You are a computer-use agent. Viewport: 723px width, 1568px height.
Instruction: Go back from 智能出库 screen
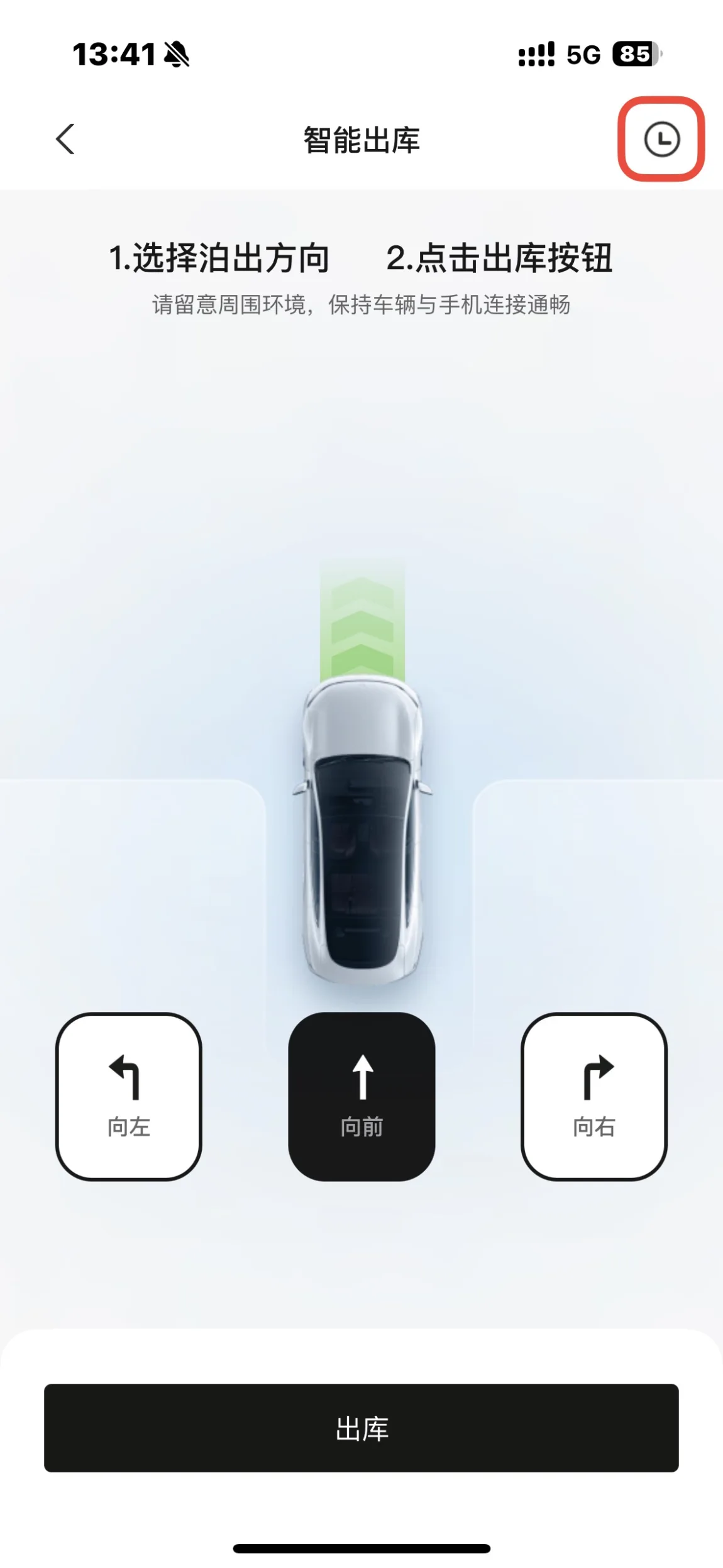[x=65, y=139]
